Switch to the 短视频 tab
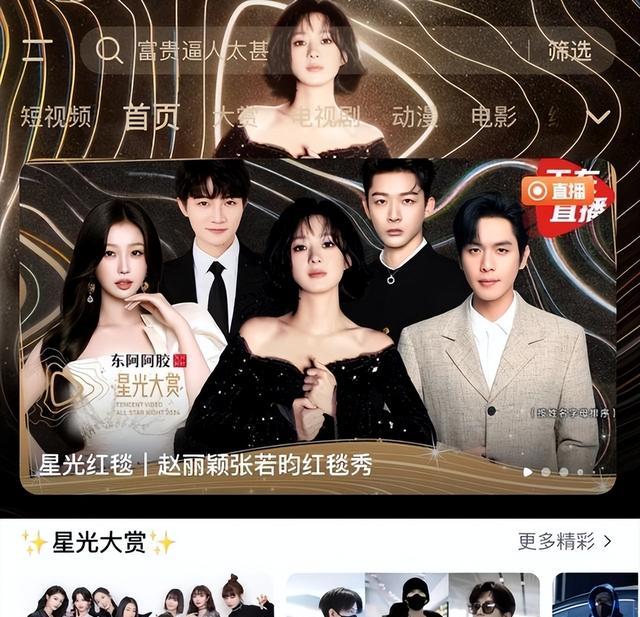The image size is (640, 617). [x=56, y=117]
